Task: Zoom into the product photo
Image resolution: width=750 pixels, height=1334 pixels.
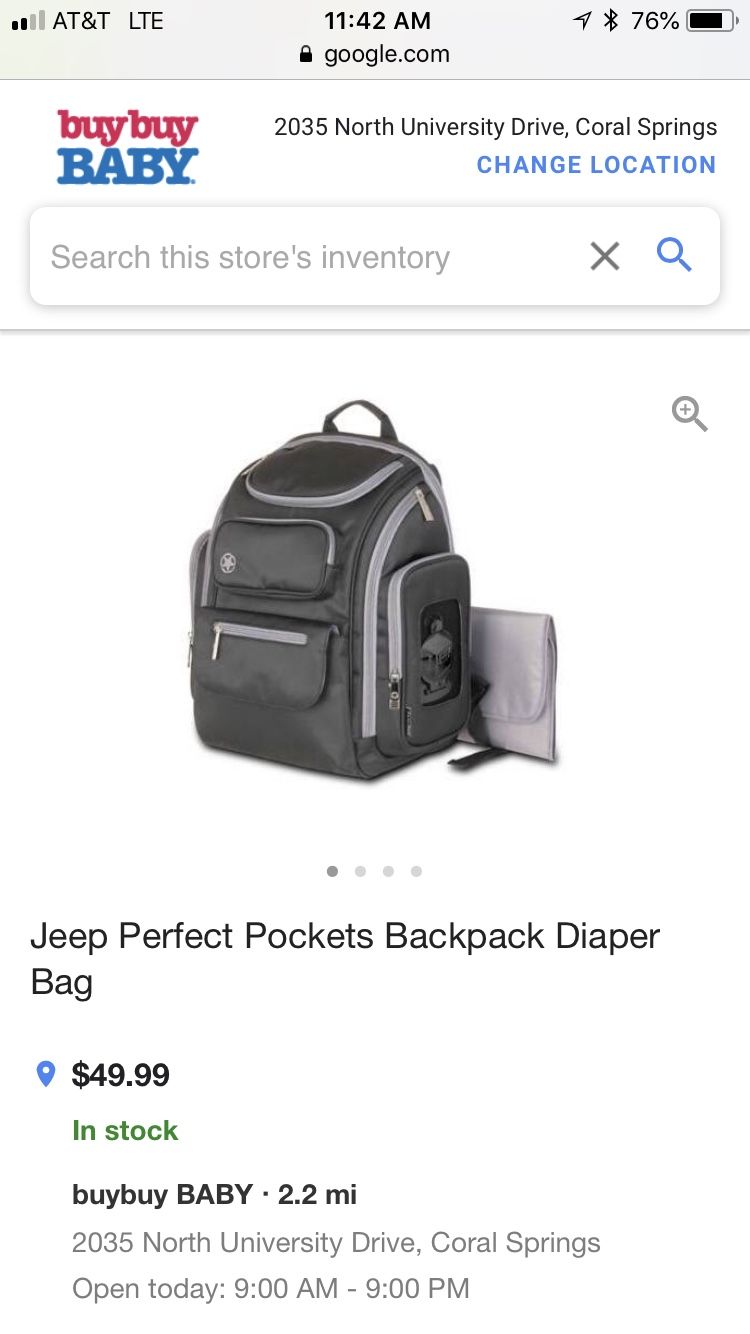Action: click(x=689, y=413)
